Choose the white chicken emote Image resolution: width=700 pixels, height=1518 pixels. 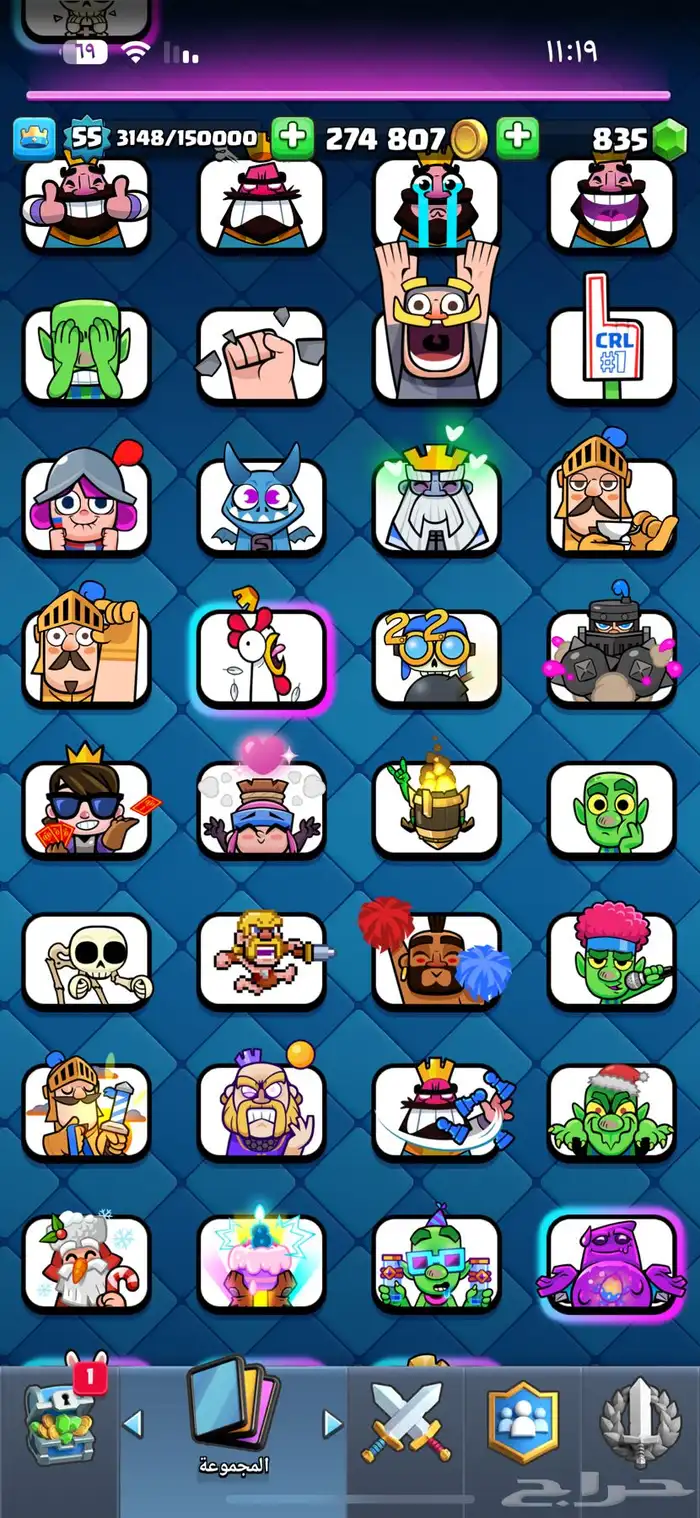pyautogui.click(x=261, y=657)
